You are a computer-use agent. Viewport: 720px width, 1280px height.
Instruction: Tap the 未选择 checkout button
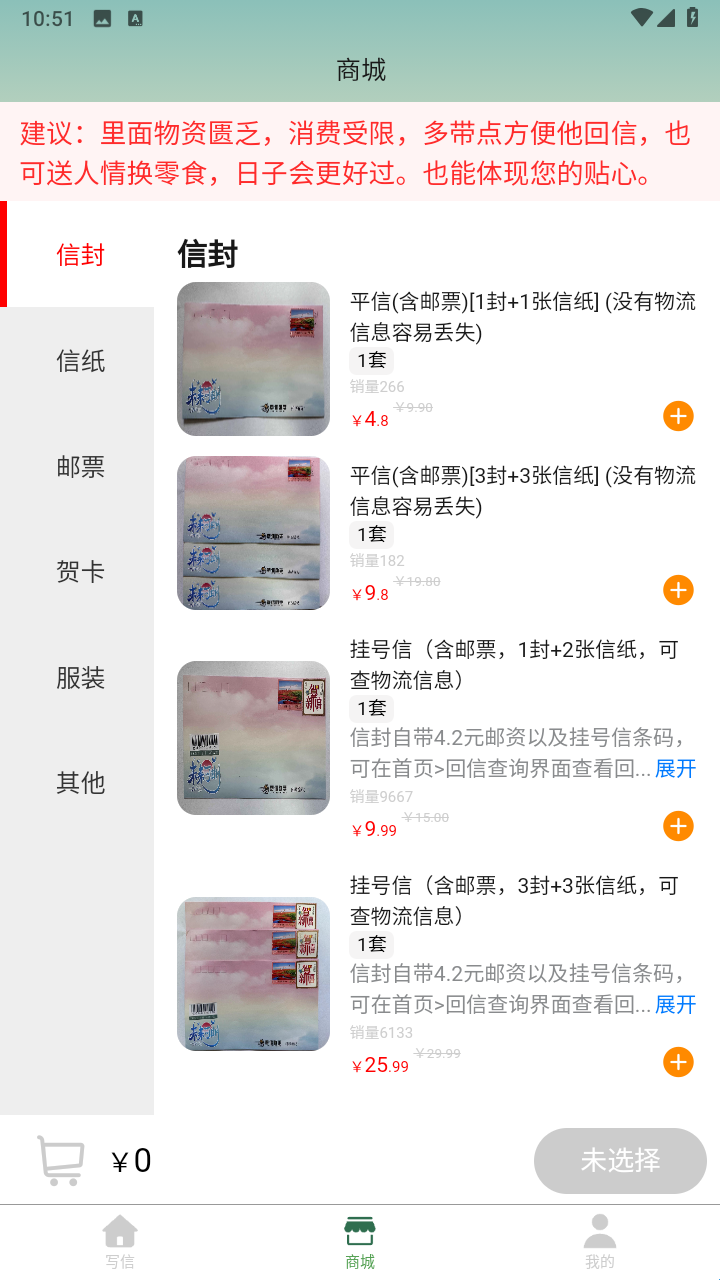pos(620,1160)
